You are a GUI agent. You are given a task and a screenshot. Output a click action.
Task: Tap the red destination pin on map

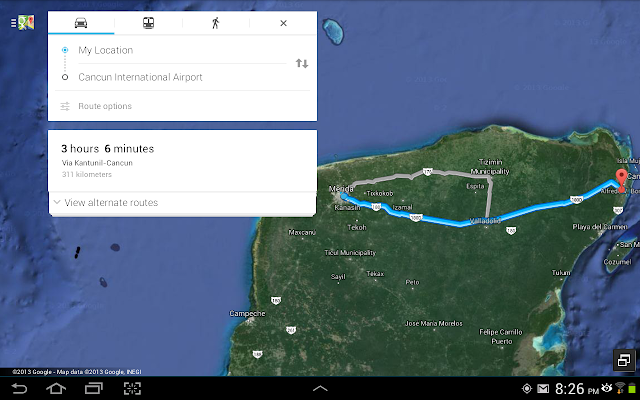pos(594,180)
